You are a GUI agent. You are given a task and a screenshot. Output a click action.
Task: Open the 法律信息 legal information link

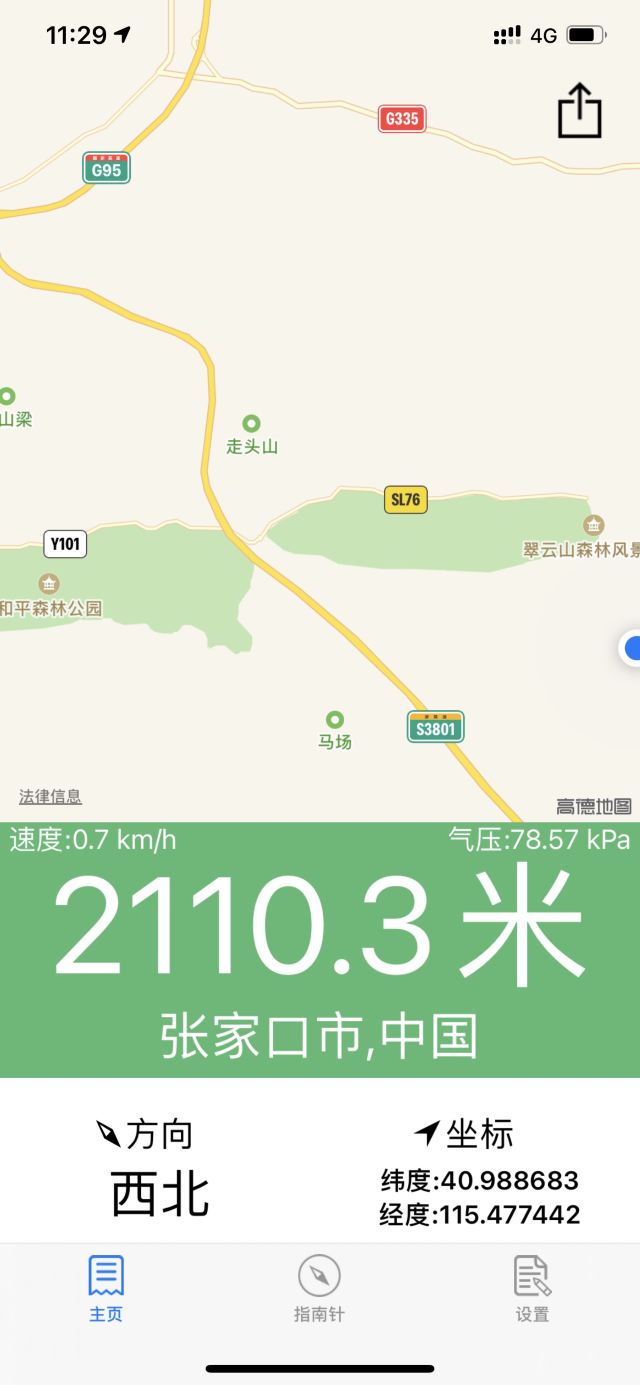(x=50, y=797)
